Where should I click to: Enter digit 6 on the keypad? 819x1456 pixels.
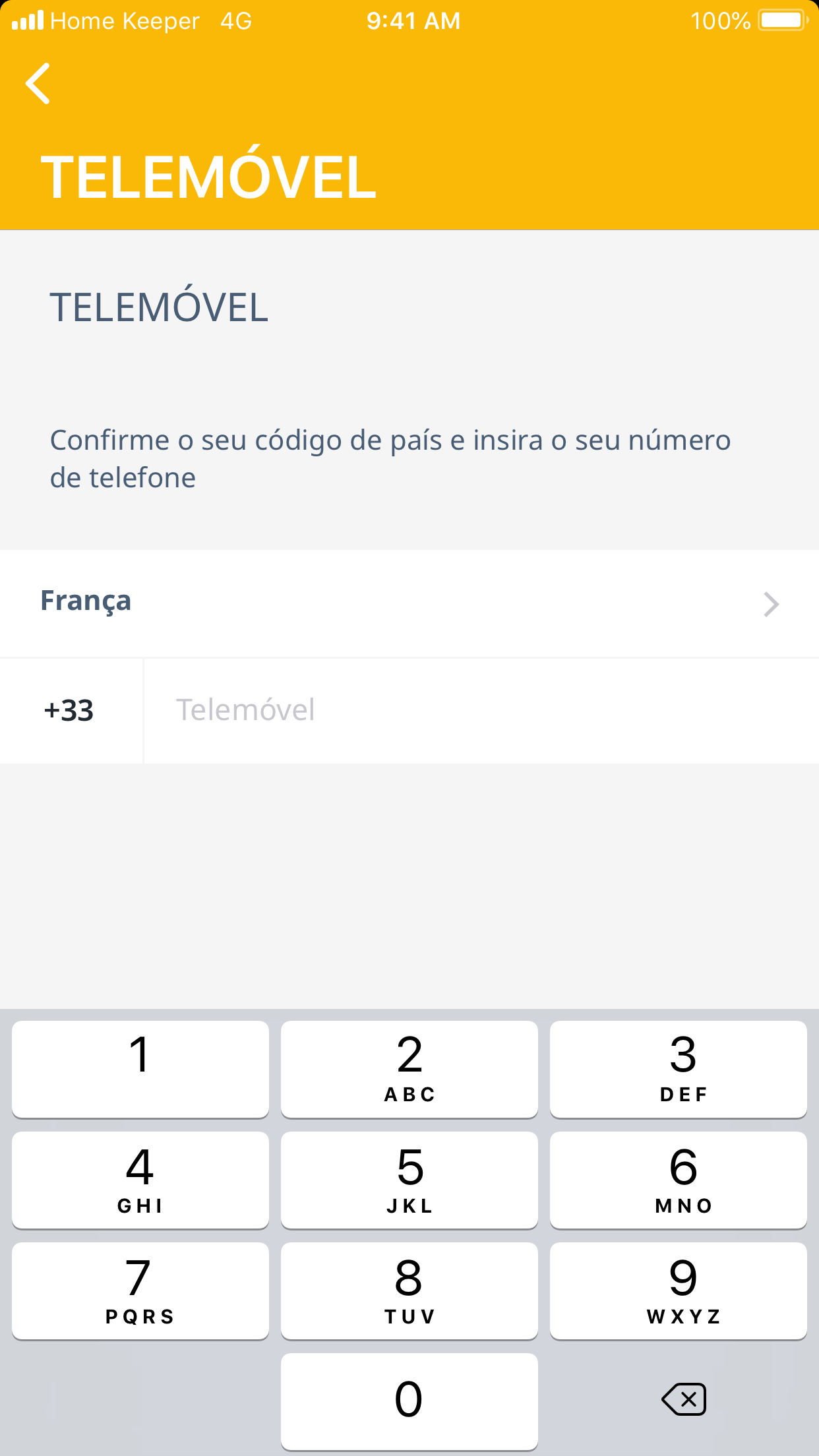678,1179
